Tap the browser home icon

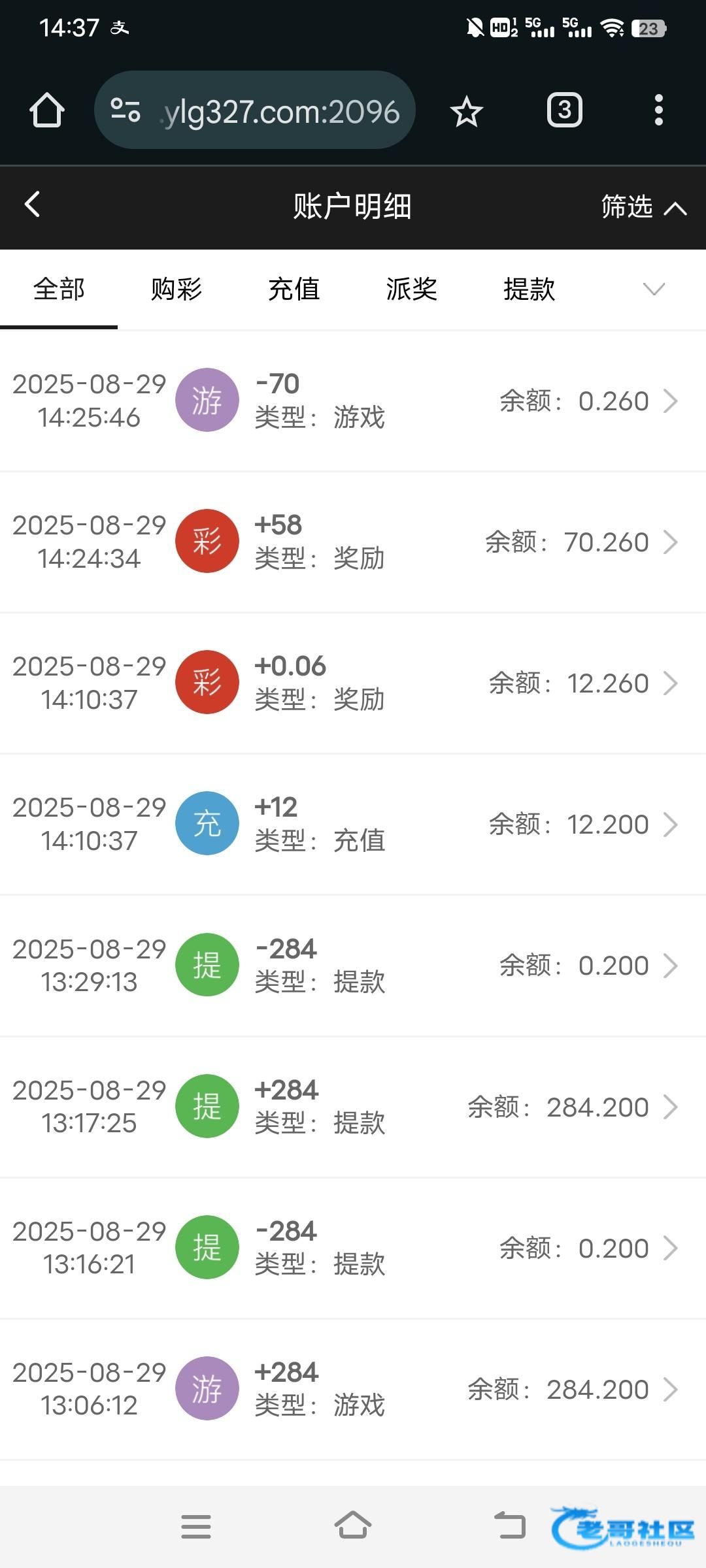coord(47,110)
